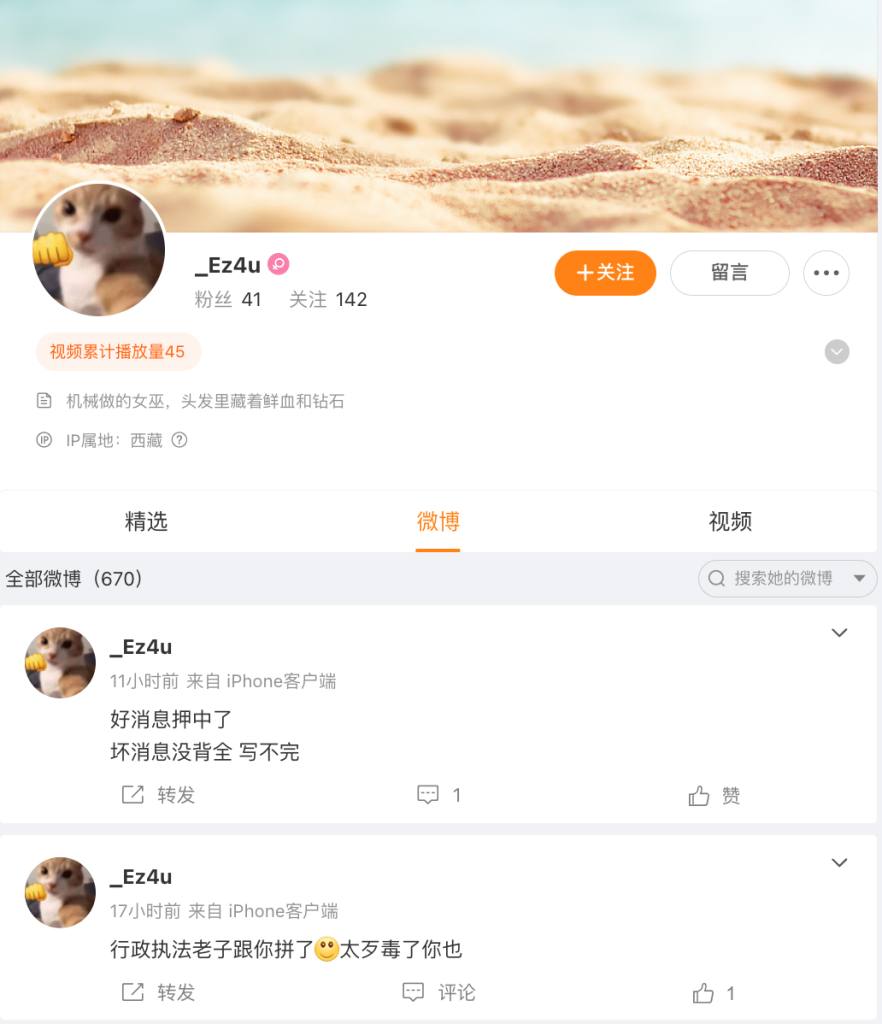This screenshot has height=1024, width=882.
Task: Tap 粉丝 41 to see followers
Action: pyautogui.click(x=228, y=299)
